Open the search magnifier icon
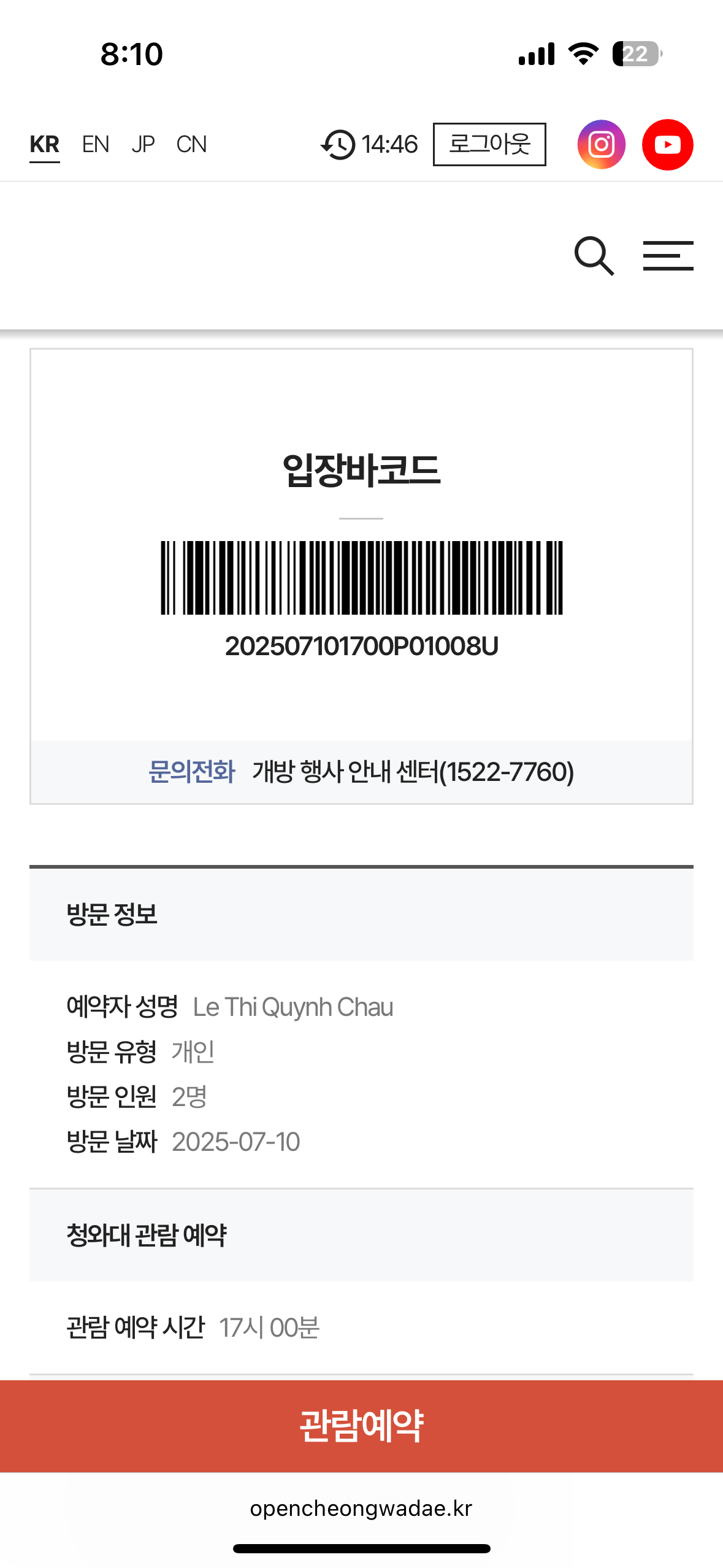Image resolution: width=723 pixels, height=1568 pixels. [594, 256]
